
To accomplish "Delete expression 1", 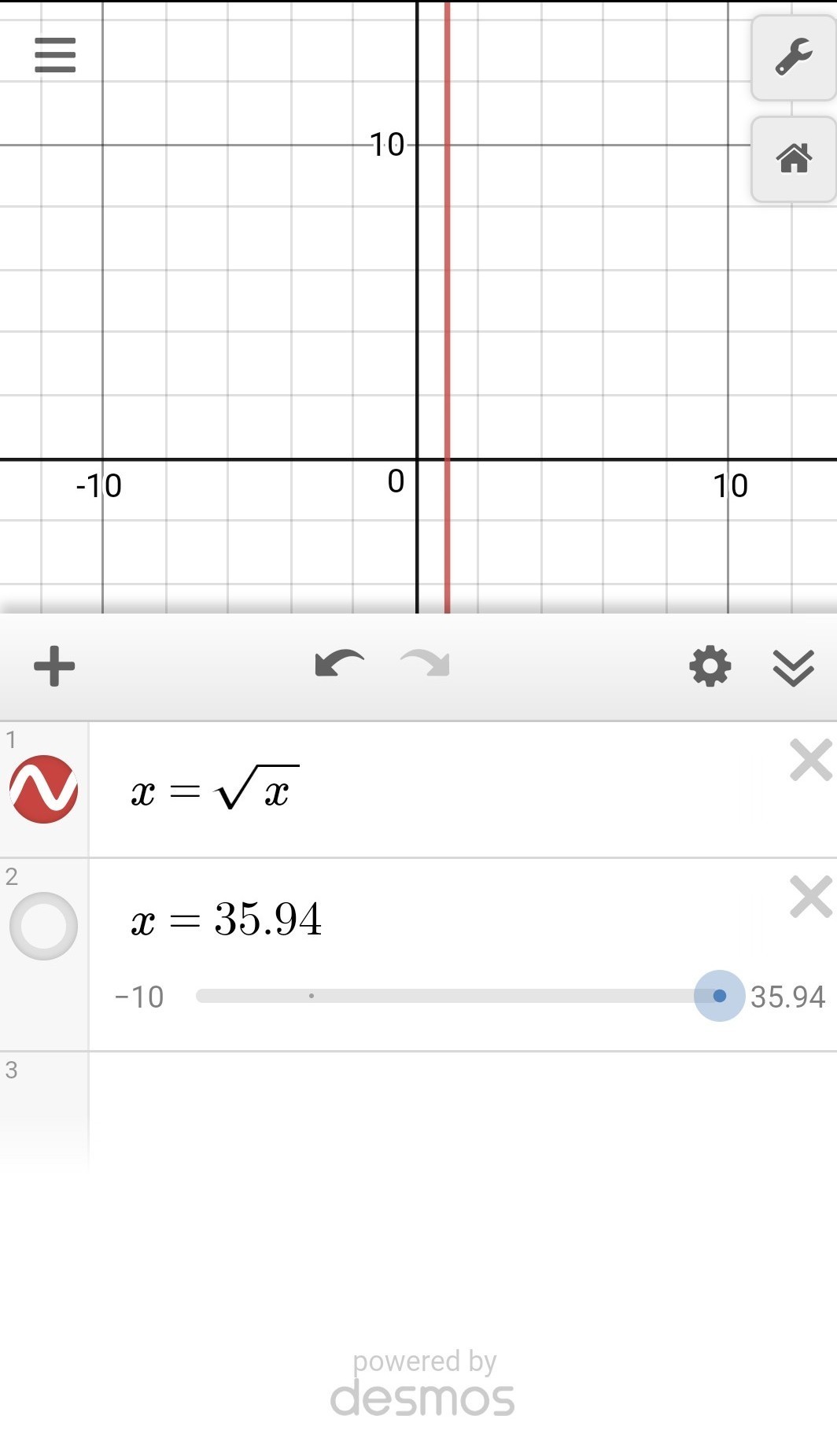I will coord(811,760).
